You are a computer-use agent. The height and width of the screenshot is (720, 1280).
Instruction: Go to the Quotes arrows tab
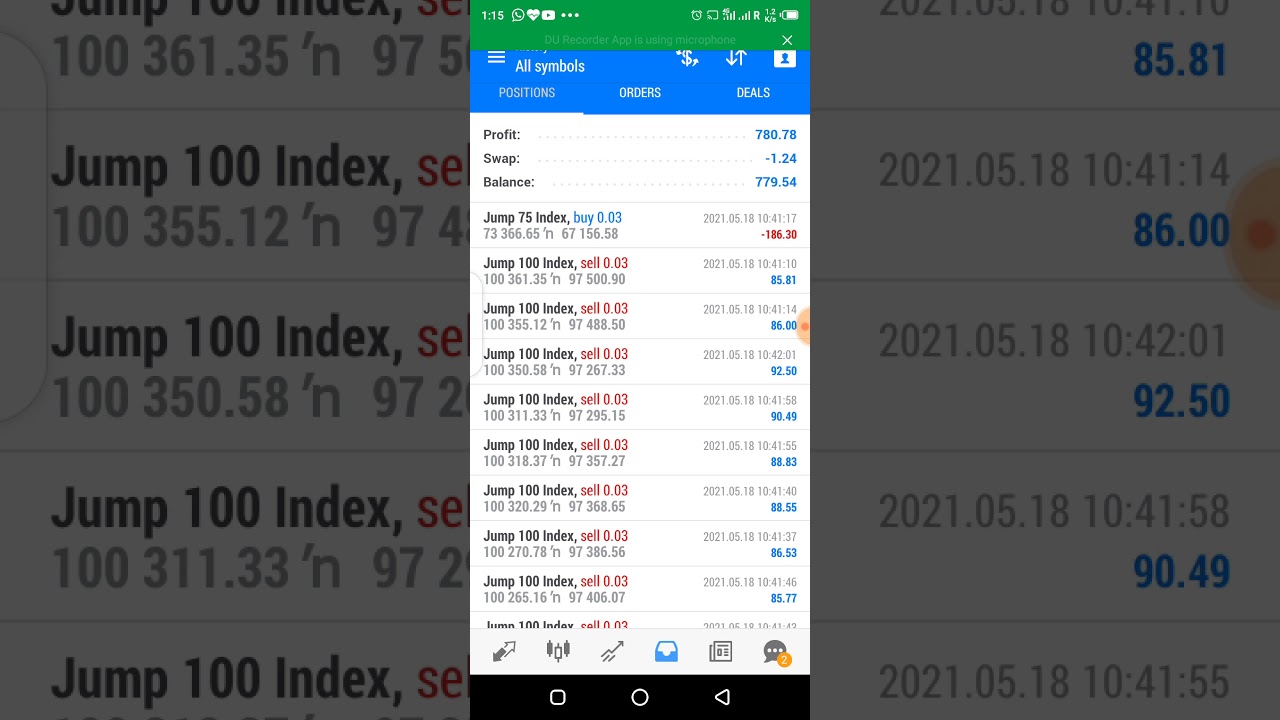click(x=504, y=652)
